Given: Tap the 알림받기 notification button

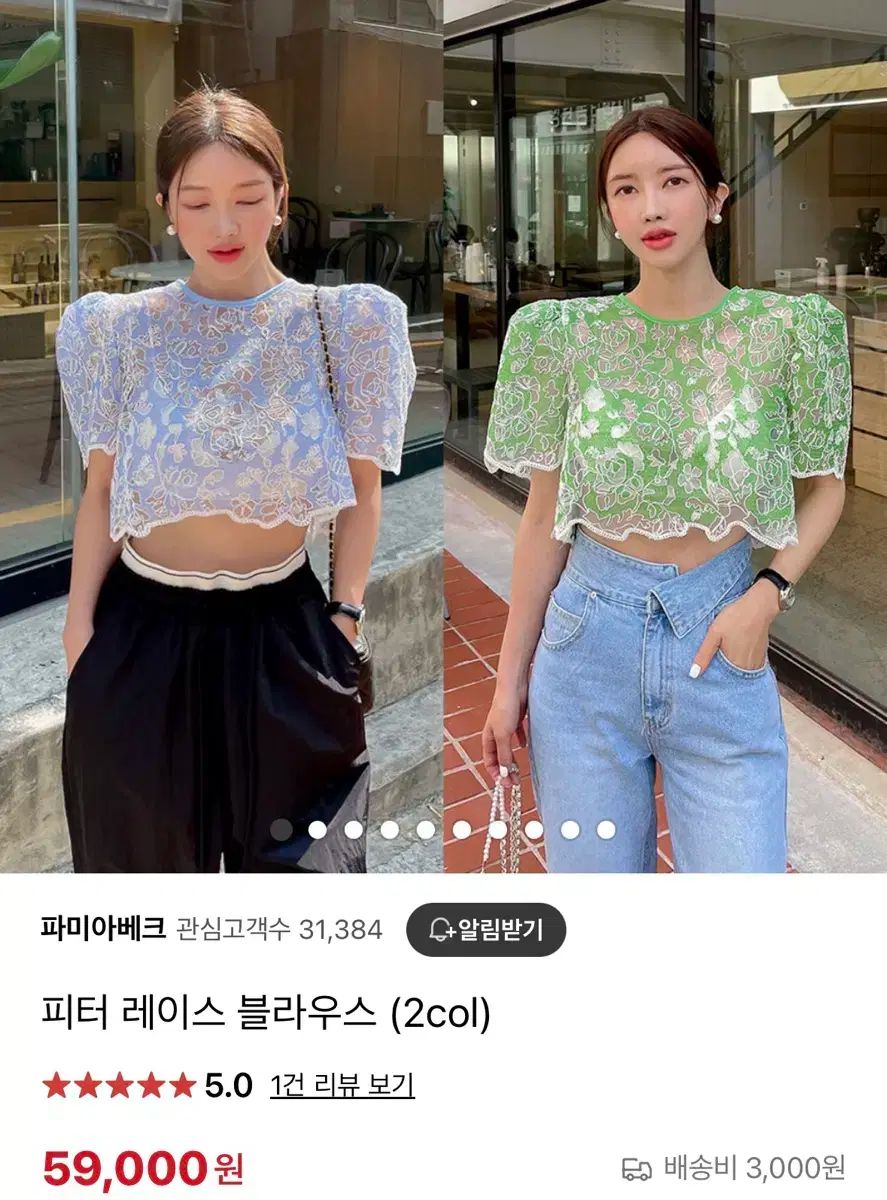Looking at the screenshot, I should (486, 930).
